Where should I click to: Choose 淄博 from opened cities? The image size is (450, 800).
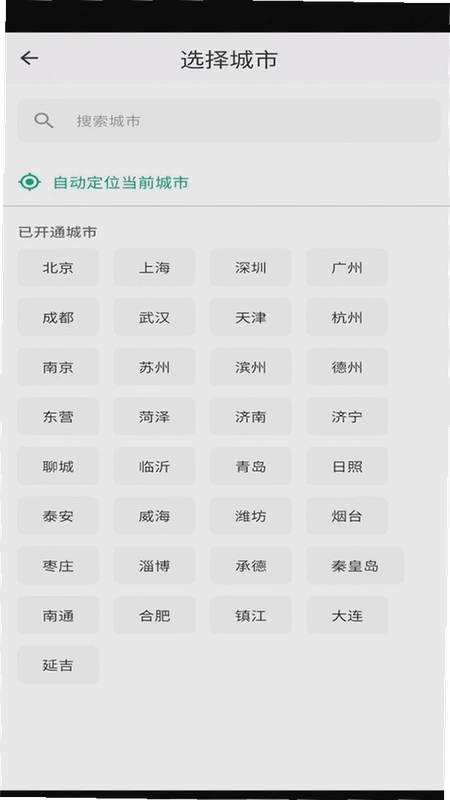coord(154,565)
